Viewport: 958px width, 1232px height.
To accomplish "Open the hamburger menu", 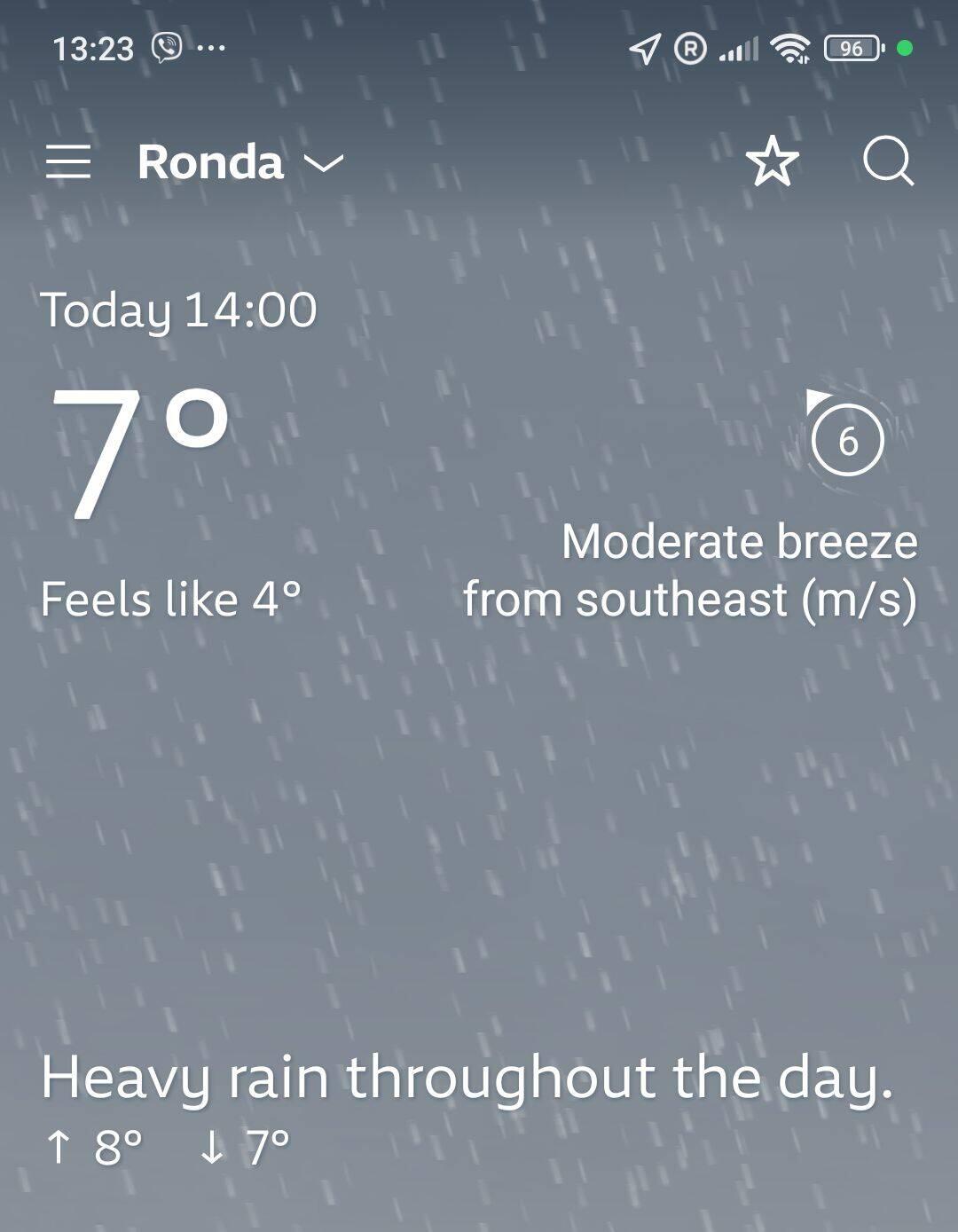I will (x=68, y=162).
